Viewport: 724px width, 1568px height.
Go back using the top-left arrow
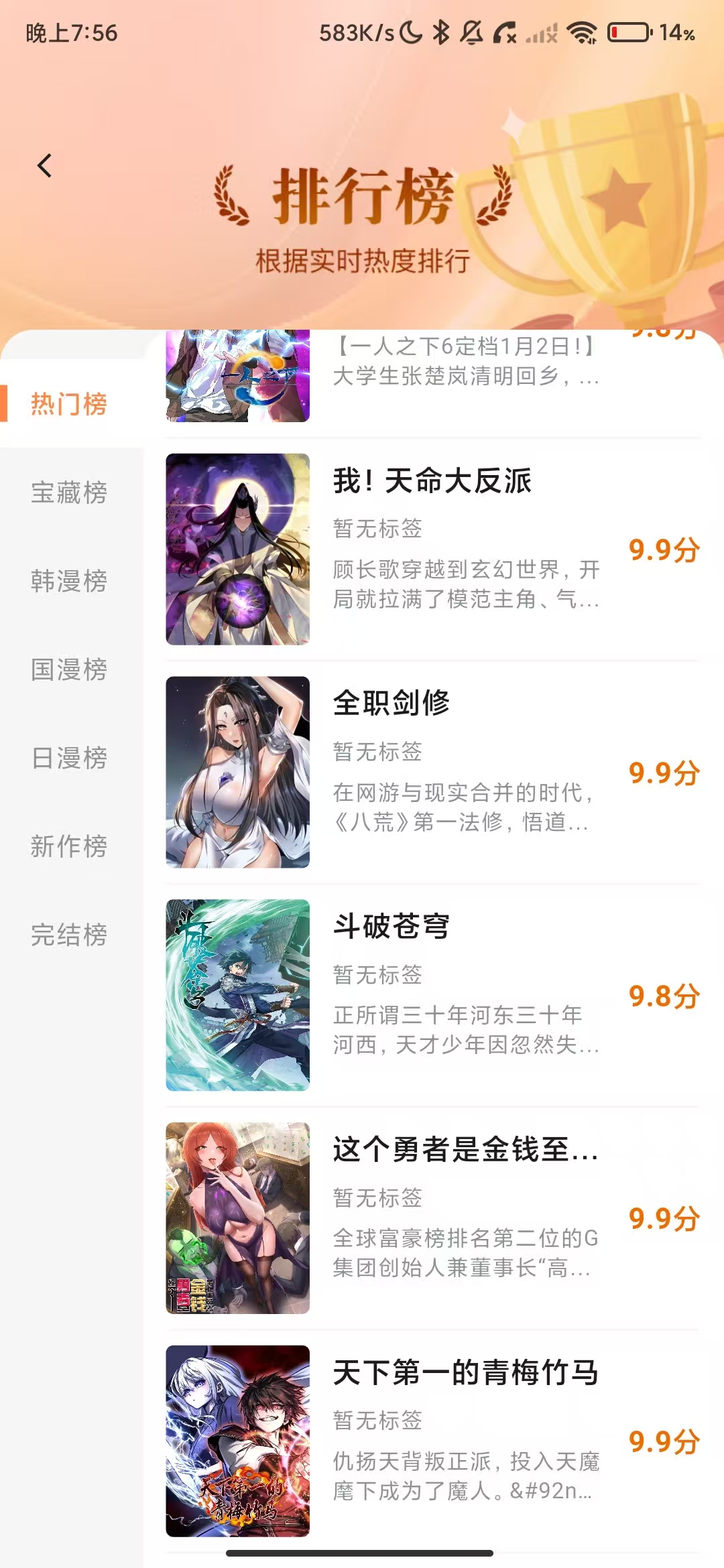point(45,166)
